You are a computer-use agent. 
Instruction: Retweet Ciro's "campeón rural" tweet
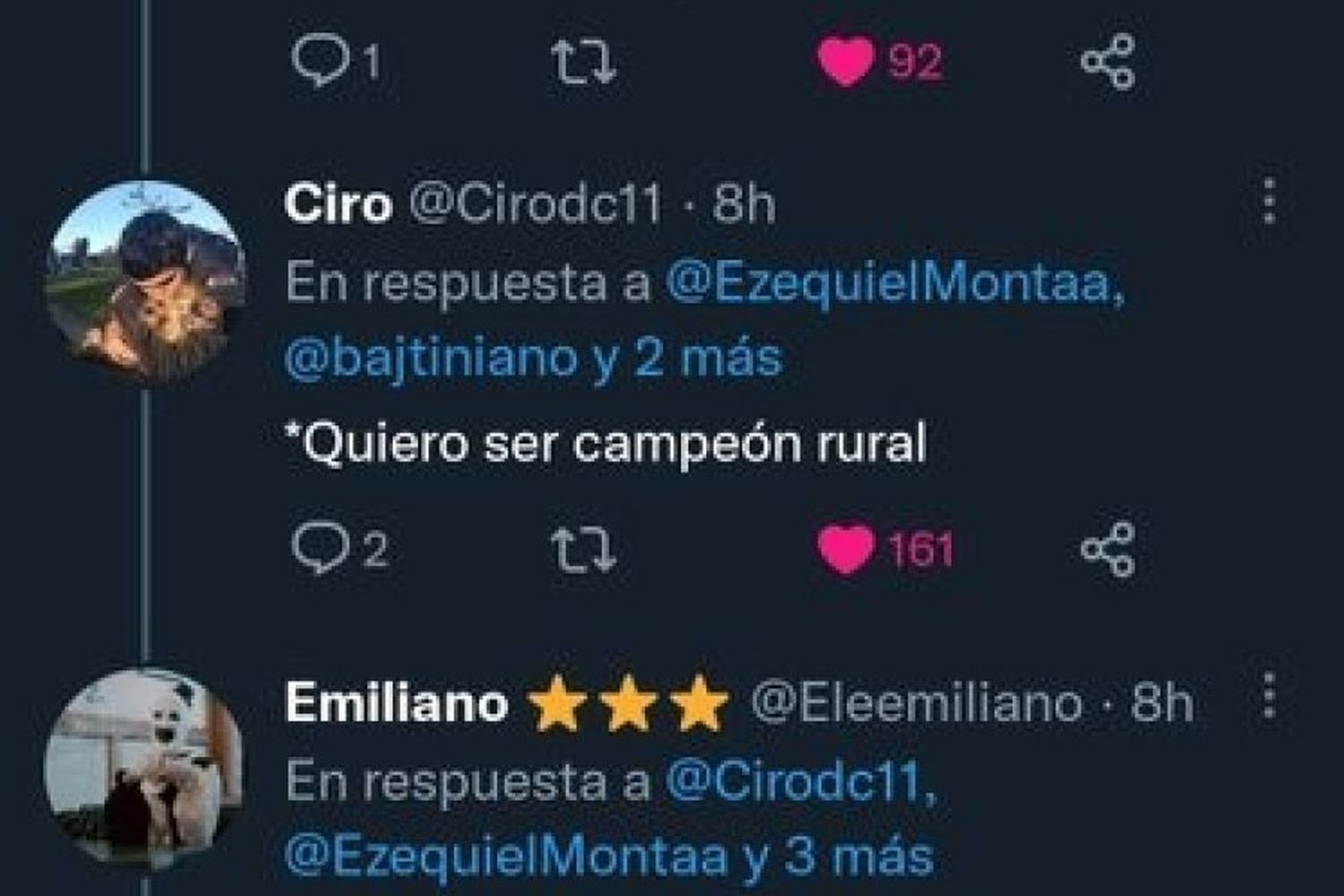click(x=583, y=548)
